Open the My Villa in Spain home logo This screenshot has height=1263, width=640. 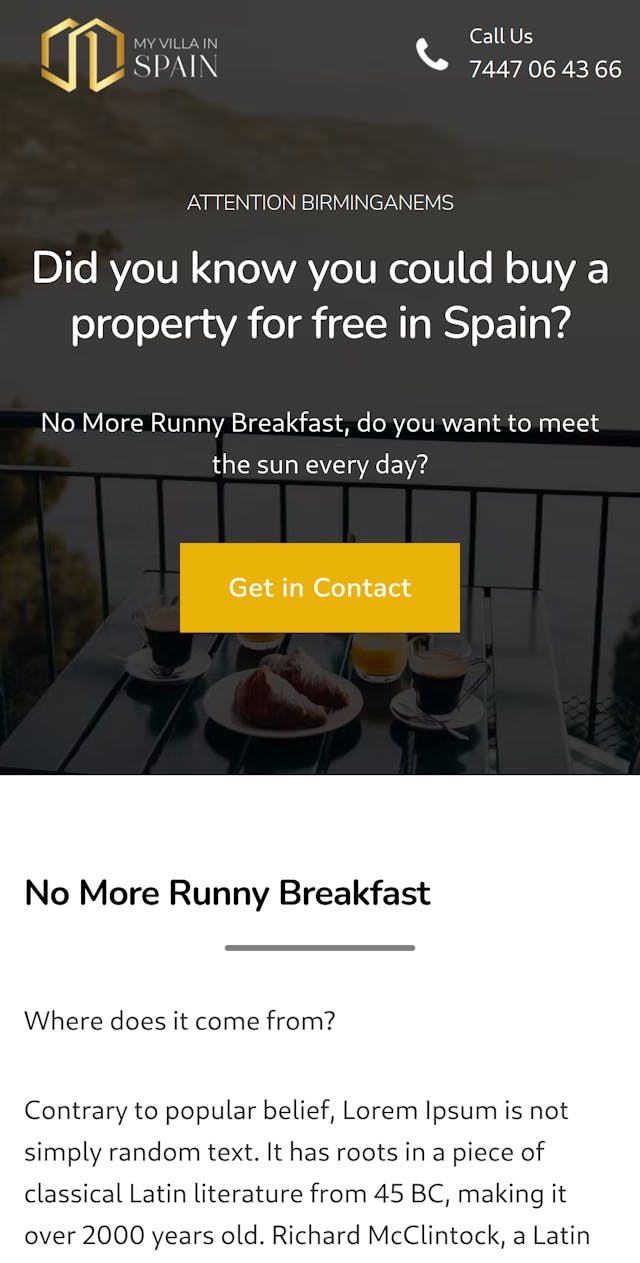click(x=130, y=55)
